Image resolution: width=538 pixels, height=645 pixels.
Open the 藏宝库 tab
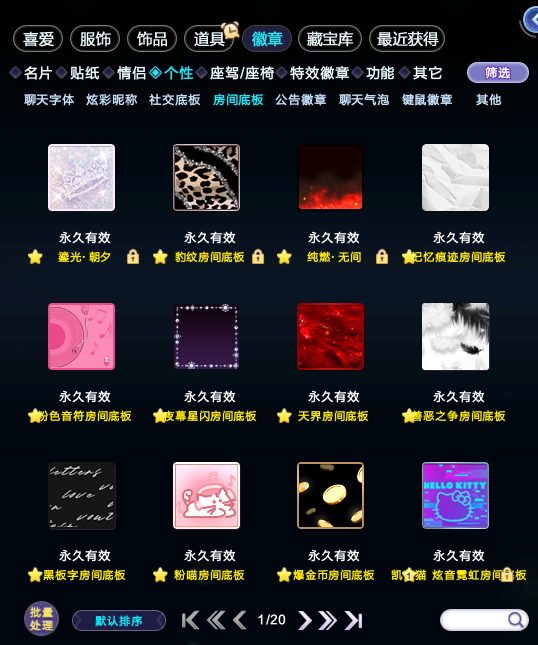click(329, 39)
